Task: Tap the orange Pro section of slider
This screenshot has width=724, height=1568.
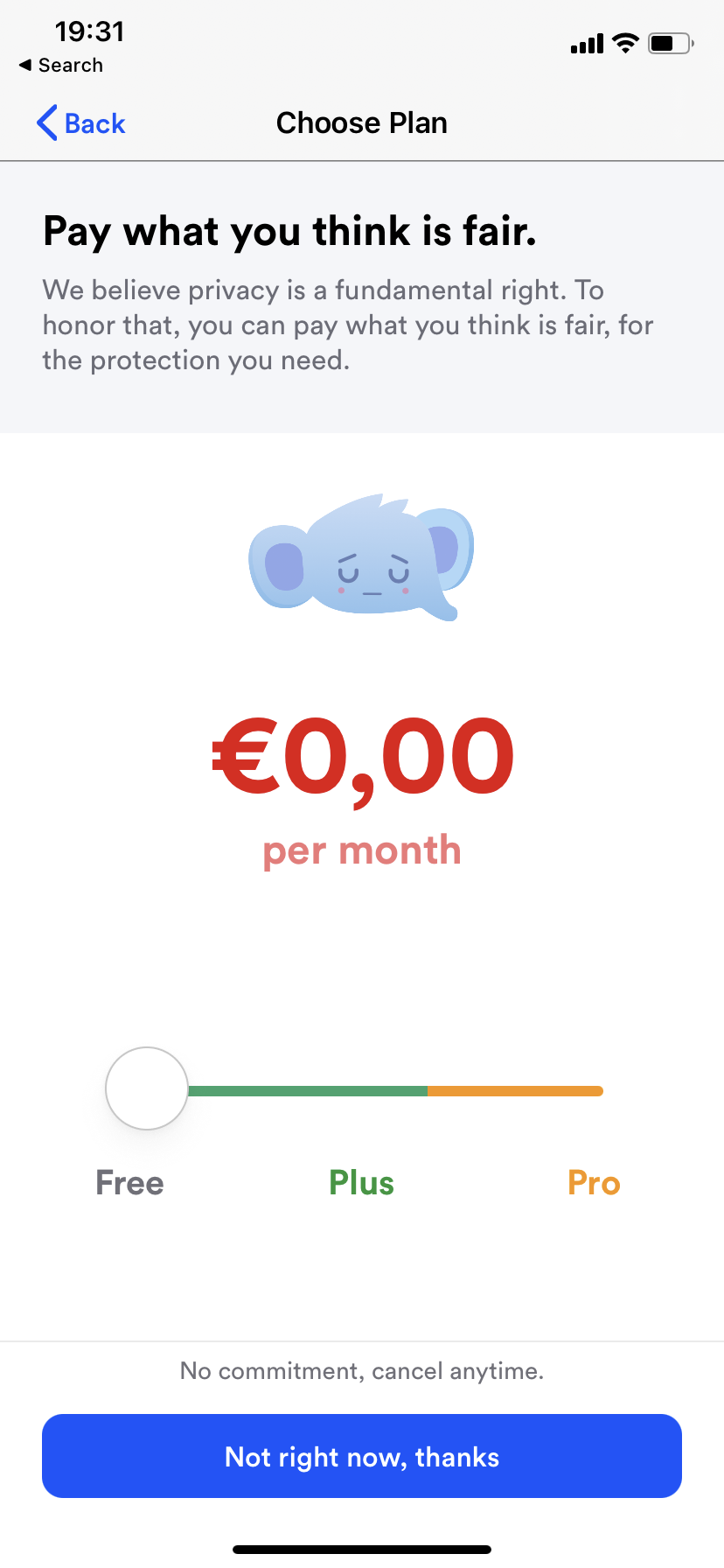Action: pos(515,1091)
